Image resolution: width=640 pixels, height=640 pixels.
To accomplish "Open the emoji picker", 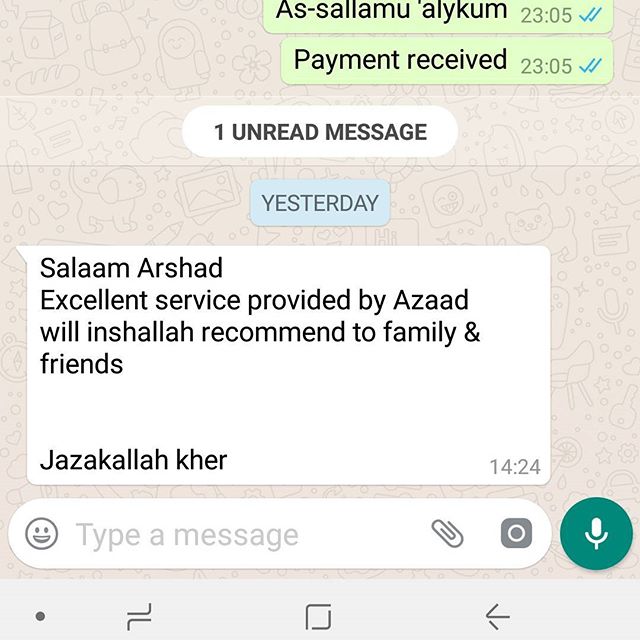I will click(x=42, y=534).
